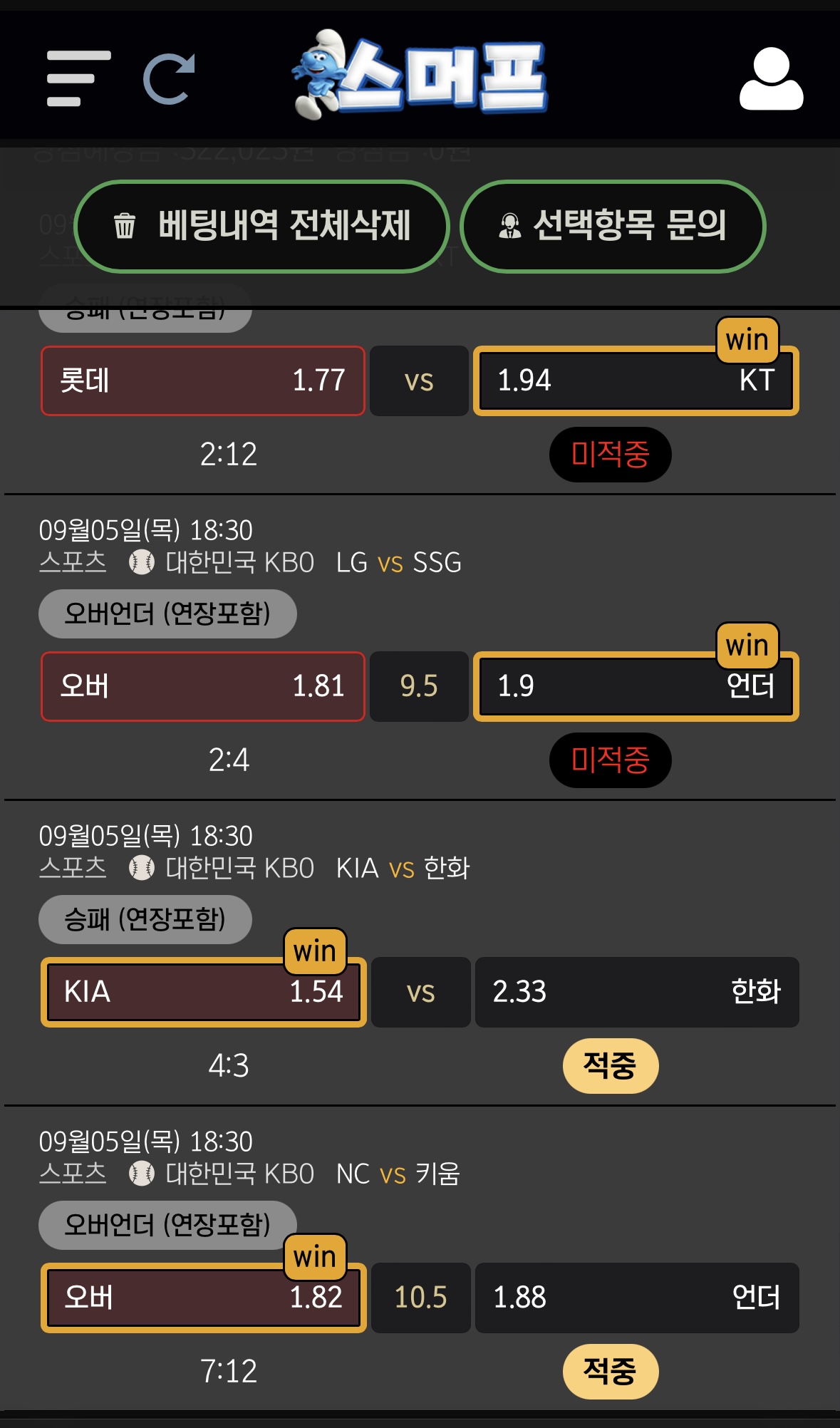The height and width of the screenshot is (1428, 840).
Task: Refresh the betting history page
Action: click(170, 78)
